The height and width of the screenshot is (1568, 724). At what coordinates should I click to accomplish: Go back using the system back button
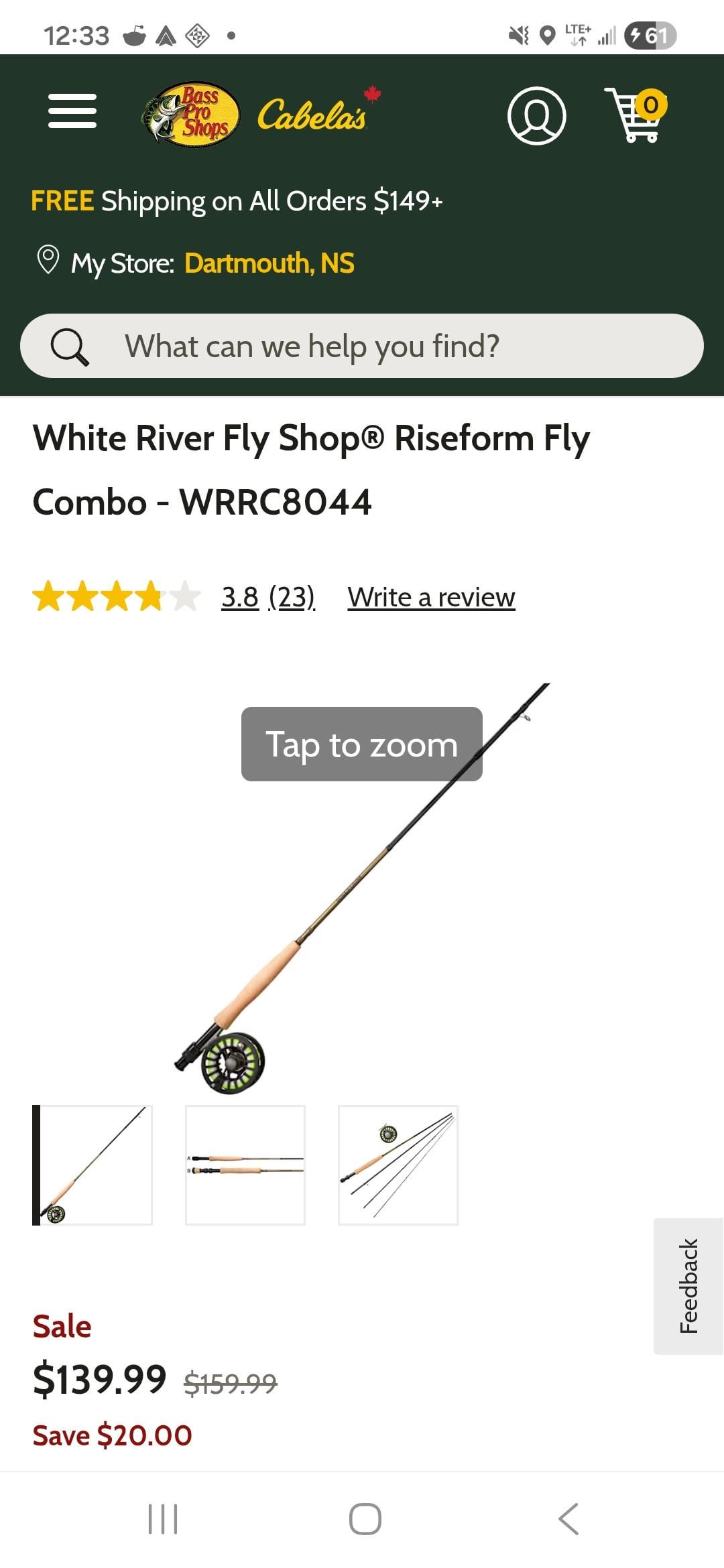pyautogui.click(x=568, y=1518)
